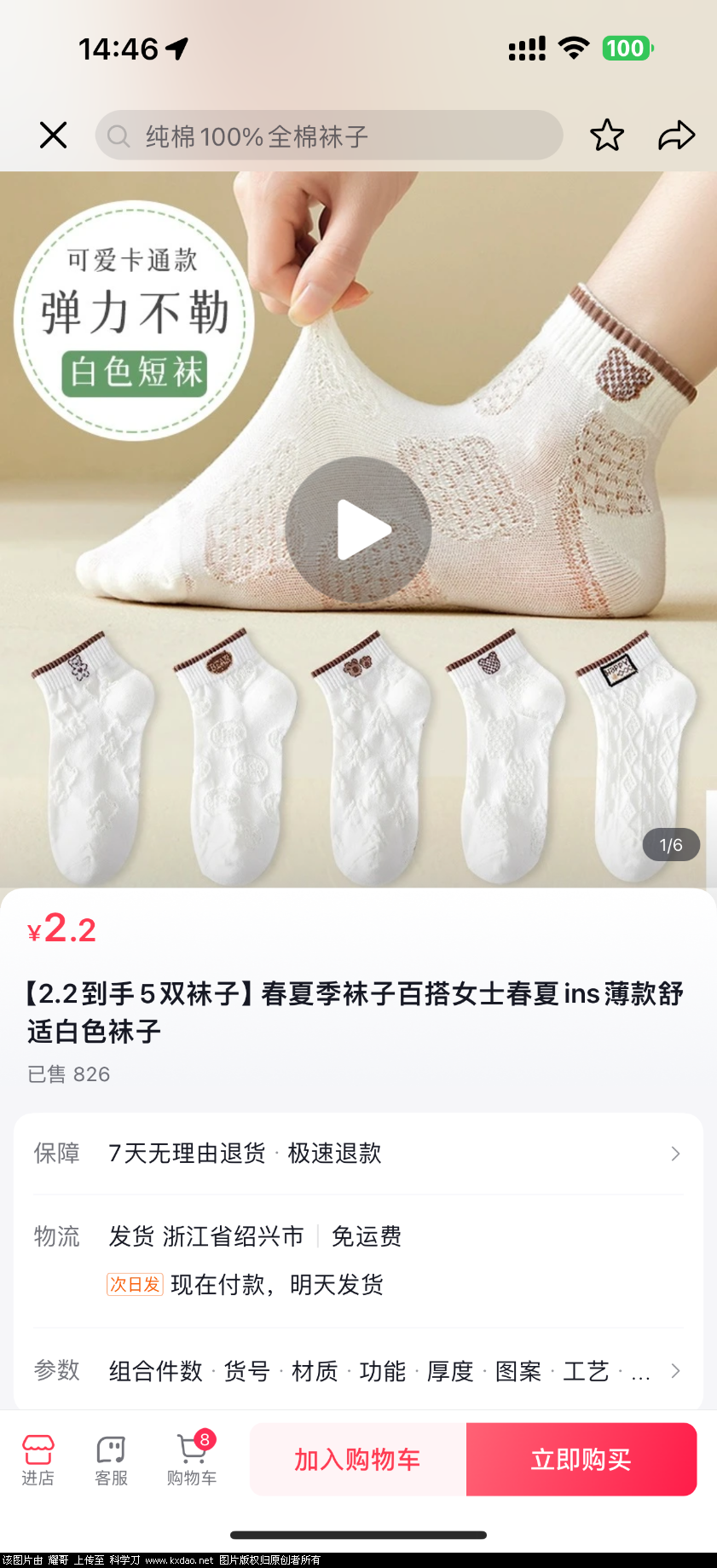Open the search box for 纯棉100%全棉袜子
The image size is (717, 1568).
coord(329,136)
